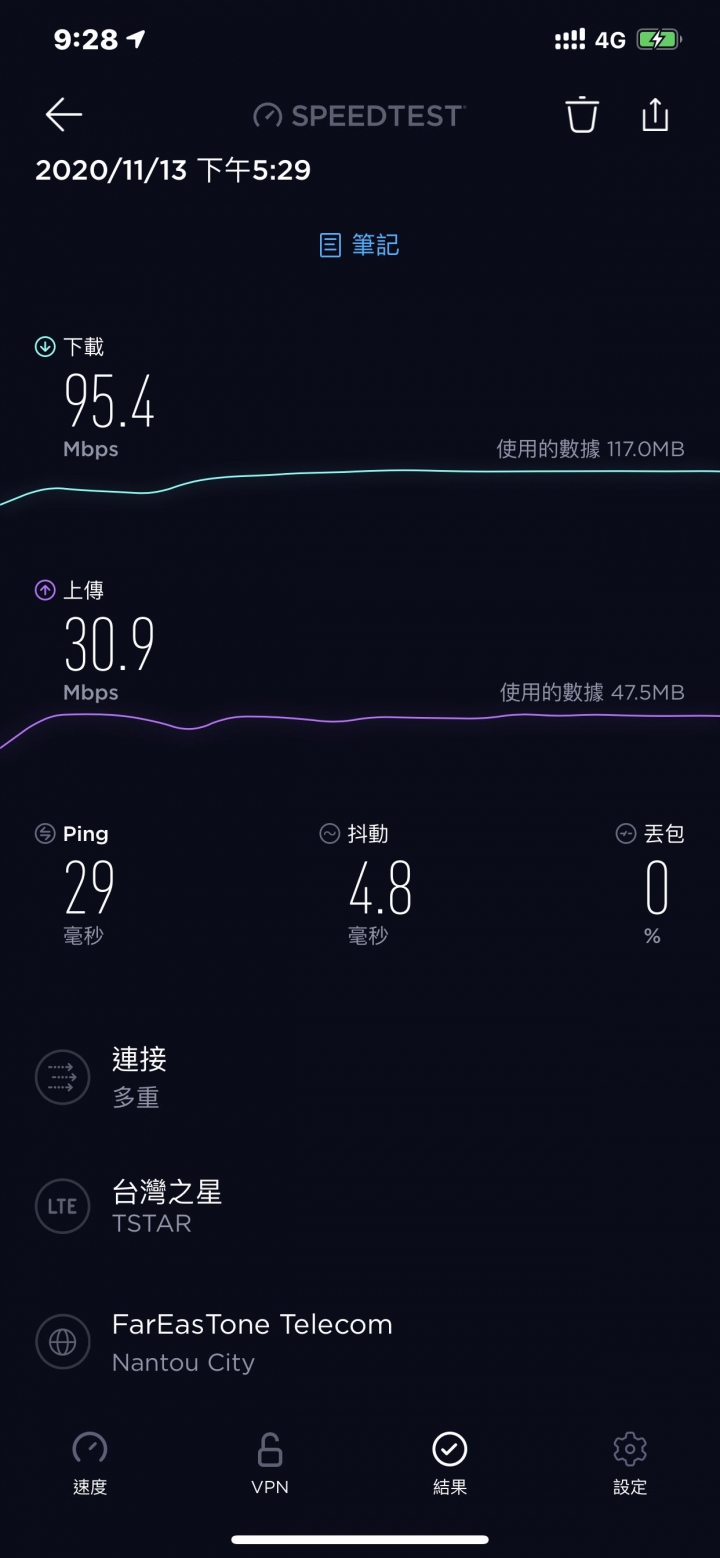Go back using the arrow icon
Image resolution: width=720 pixels, height=1558 pixels.
pyautogui.click(x=63, y=115)
